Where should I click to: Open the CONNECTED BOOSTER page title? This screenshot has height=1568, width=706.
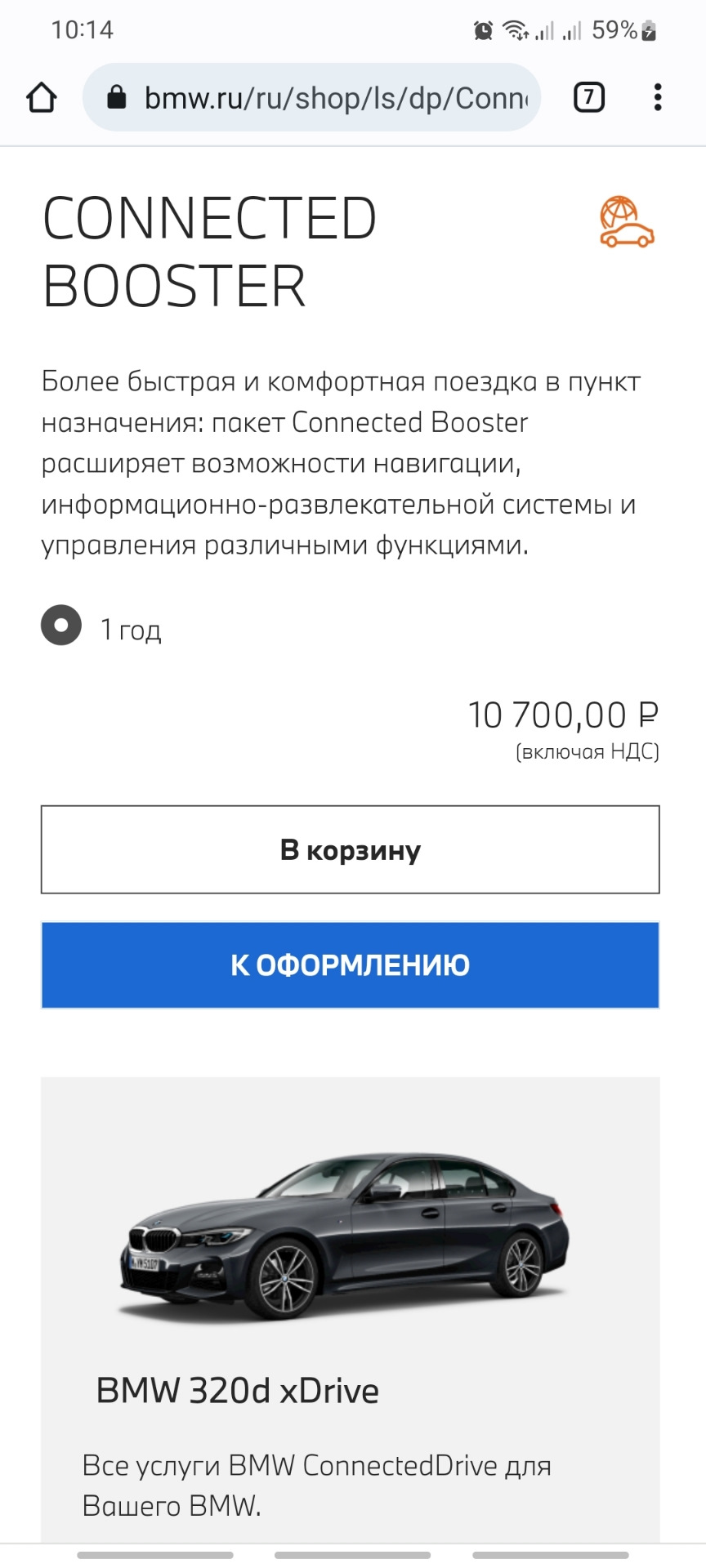(208, 249)
